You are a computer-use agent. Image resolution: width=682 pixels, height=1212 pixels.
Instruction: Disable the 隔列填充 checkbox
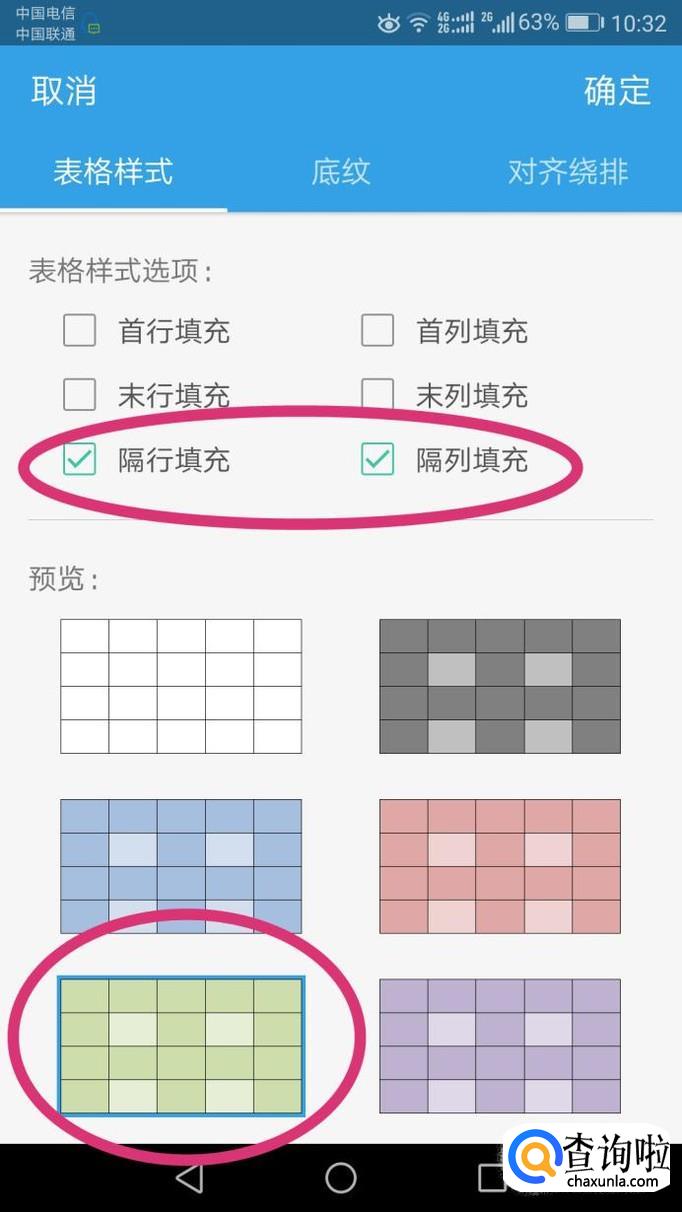tap(378, 460)
